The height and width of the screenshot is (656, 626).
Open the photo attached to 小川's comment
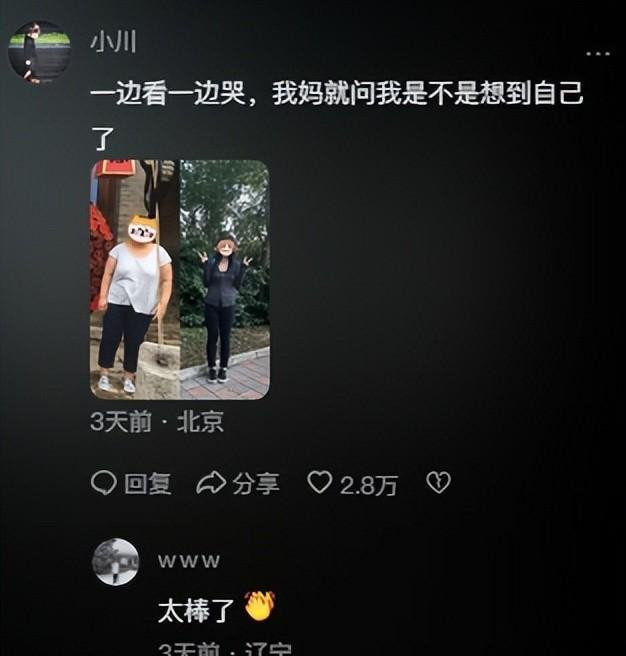coord(180,279)
